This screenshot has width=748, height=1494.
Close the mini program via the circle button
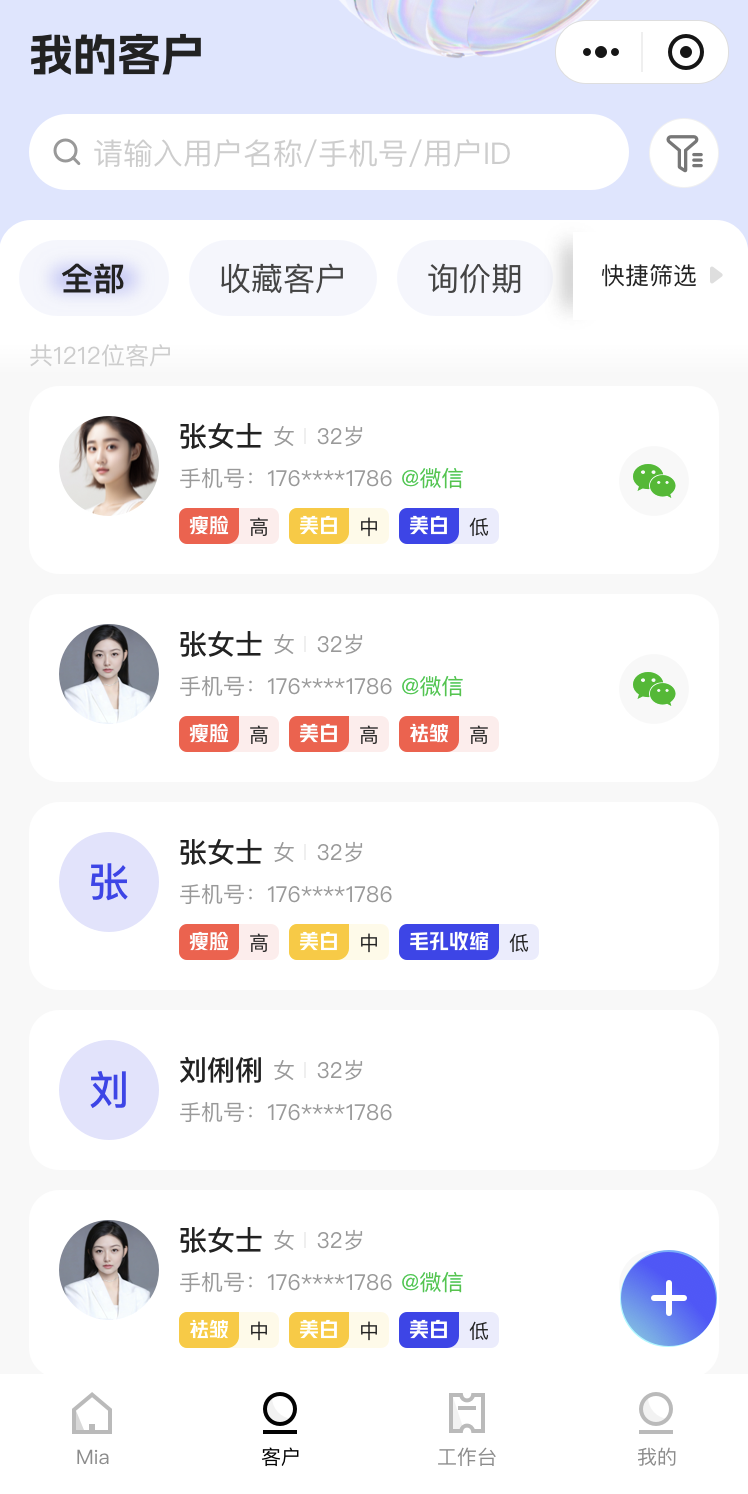pyautogui.click(x=685, y=52)
